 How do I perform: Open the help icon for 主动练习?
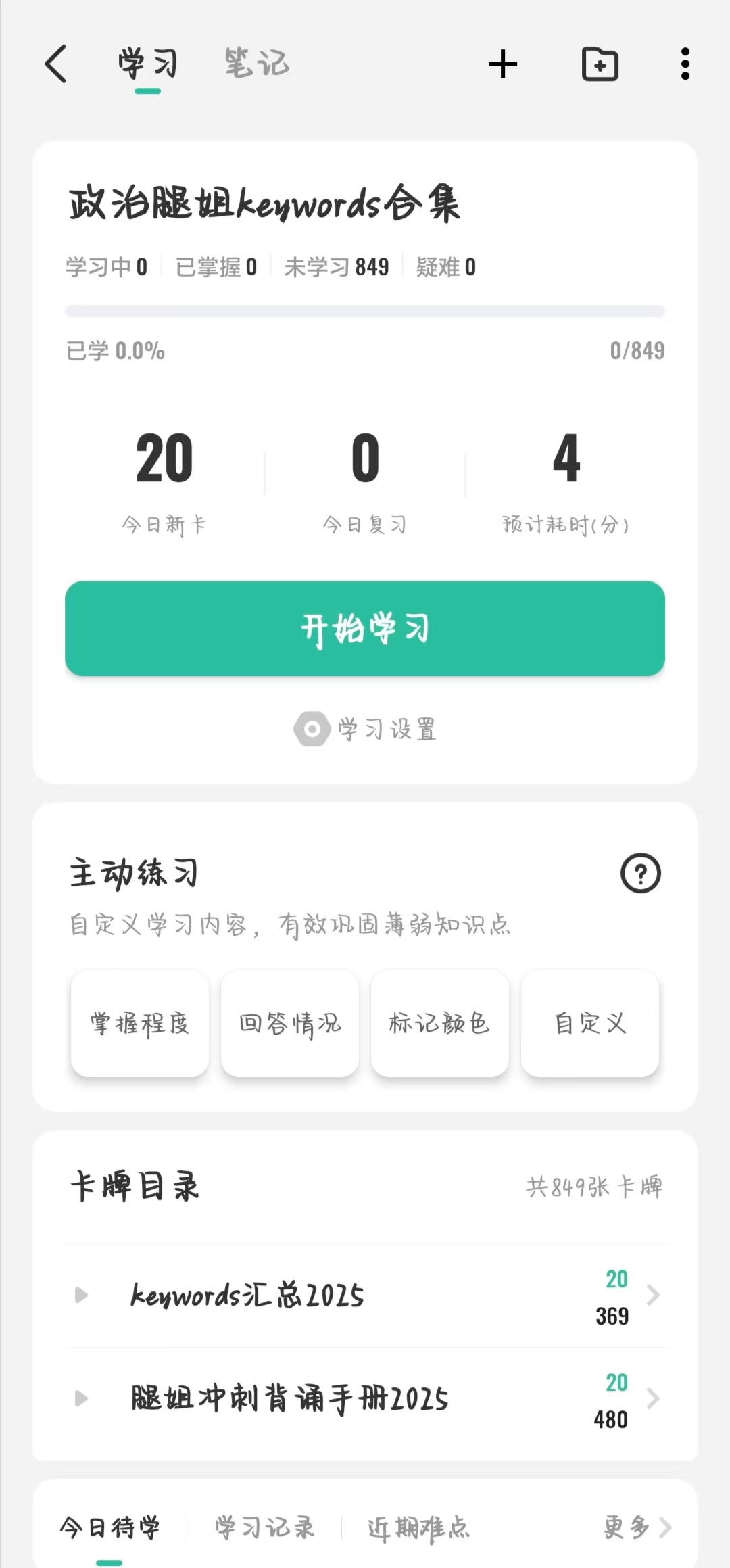click(x=640, y=874)
